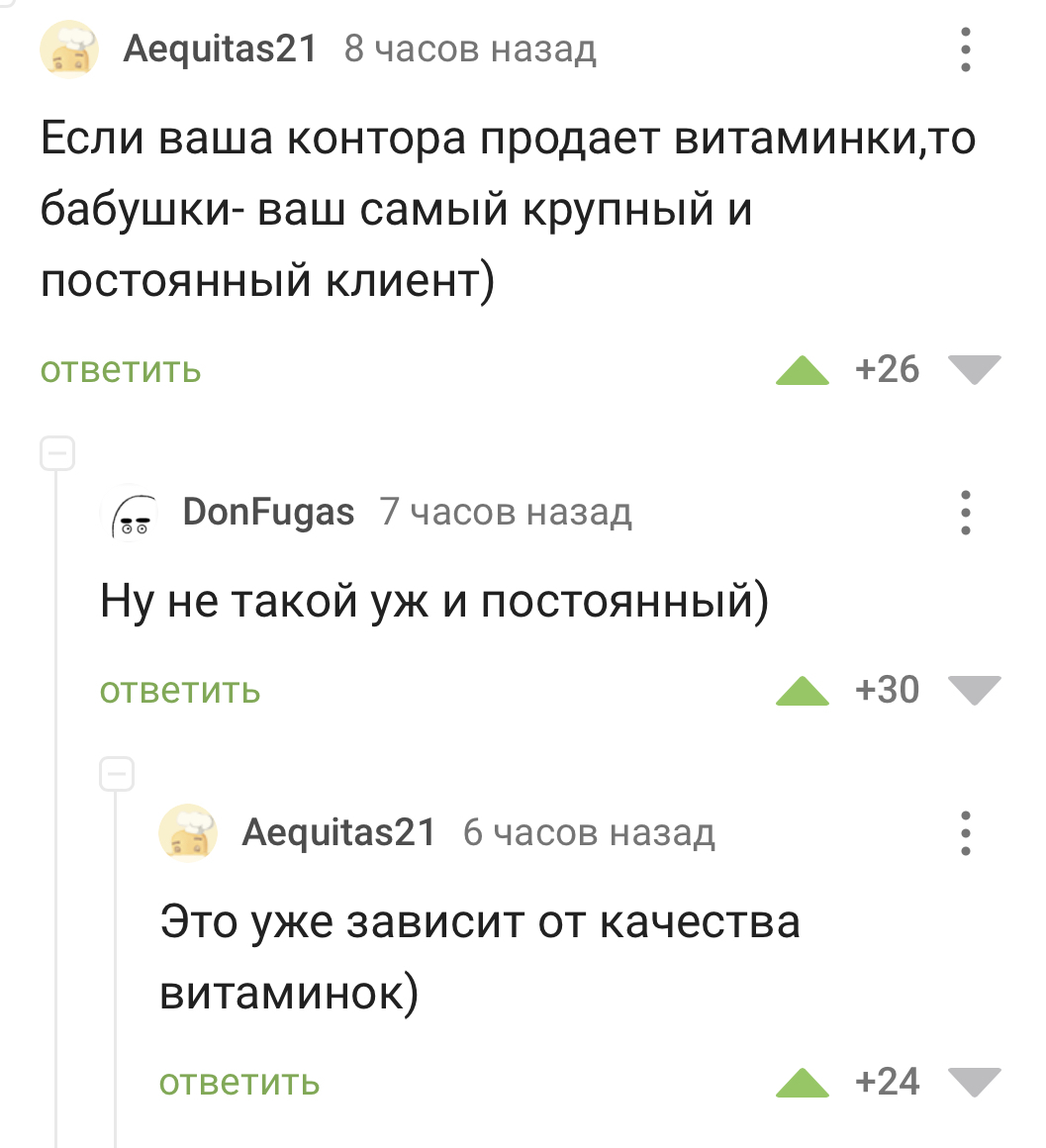Open overflow menu on Aequitas21's 6-hours-ago reply
Screen dimensions: 1046x1148
[966, 833]
